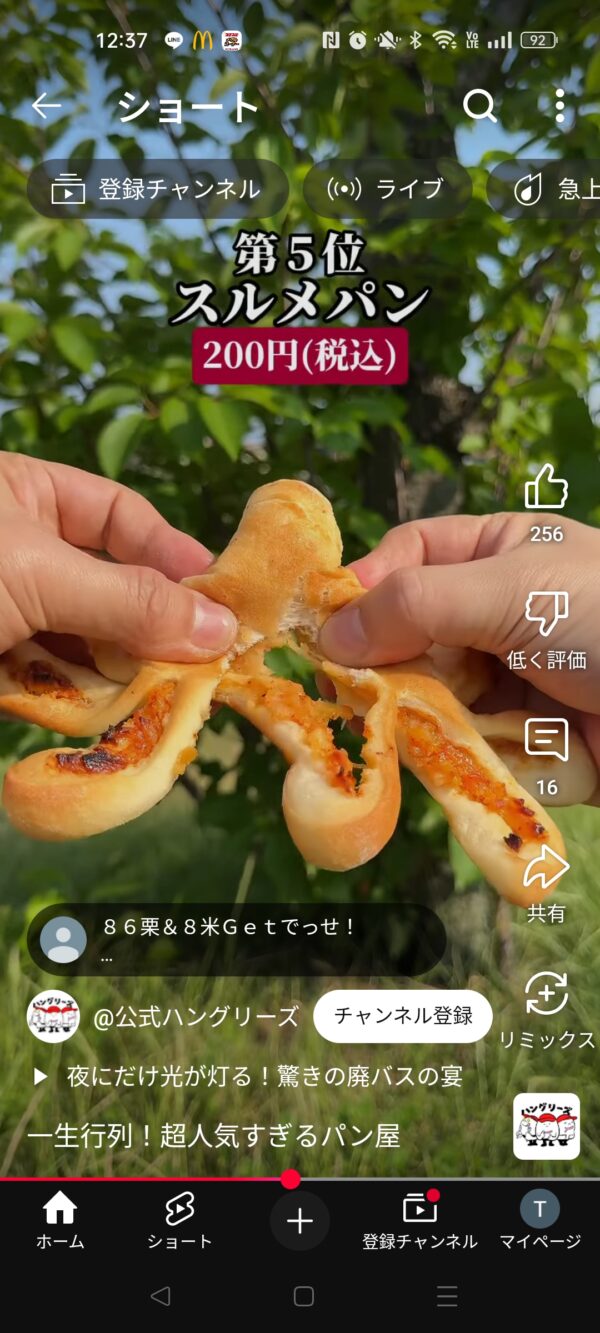Open the three-dot overflow menu

click(559, 106)
